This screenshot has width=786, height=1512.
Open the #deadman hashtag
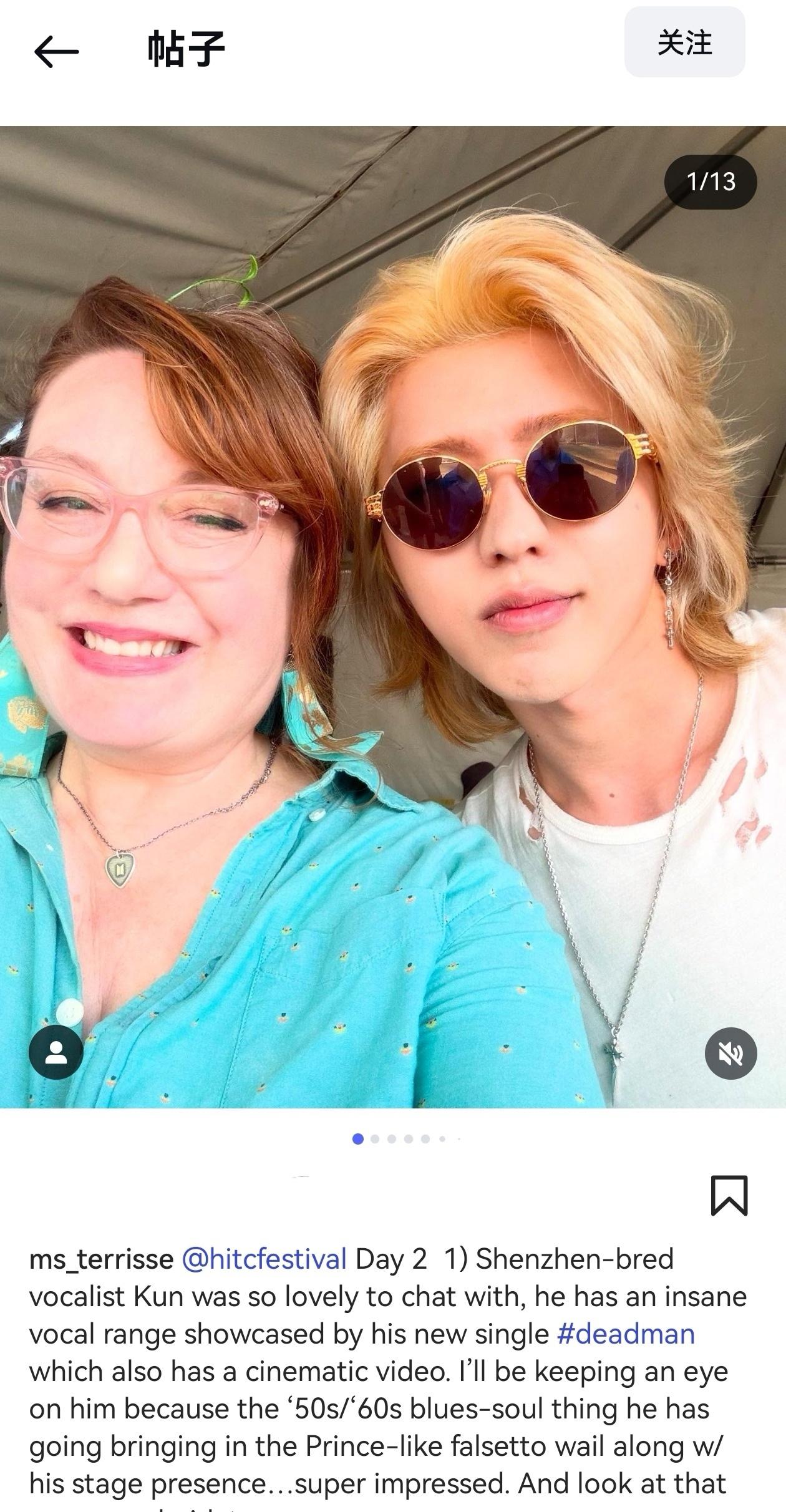(x=626, y=1334)
